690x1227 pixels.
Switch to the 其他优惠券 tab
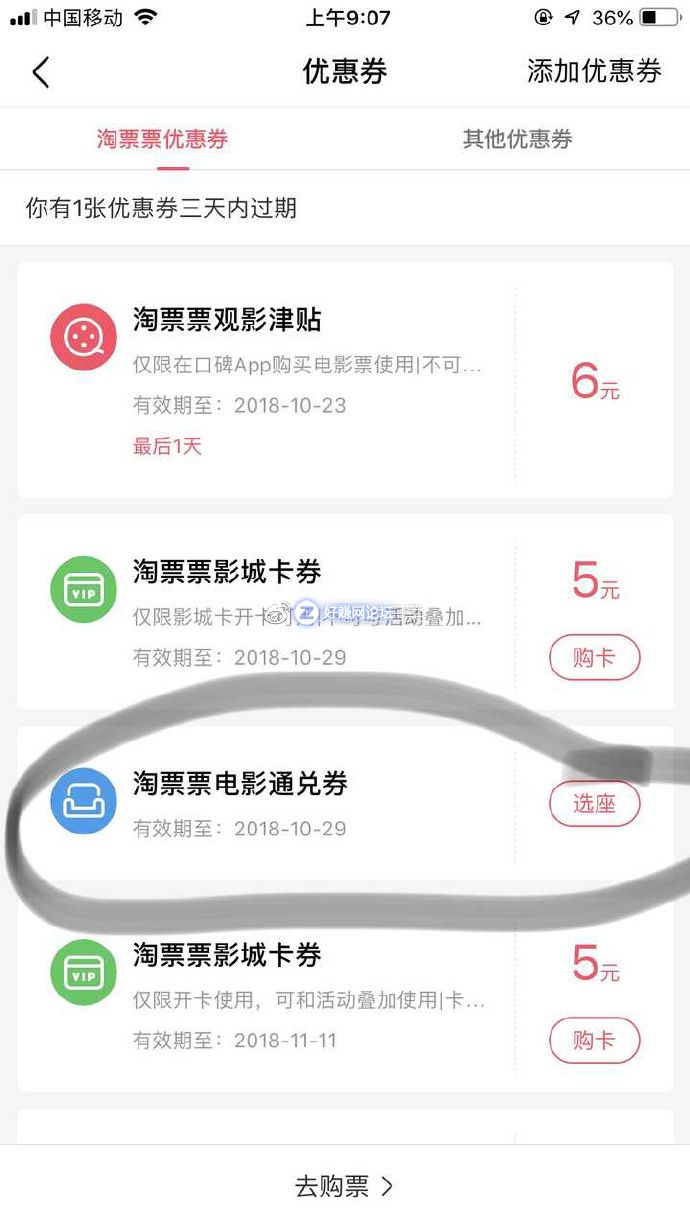(517, 139)
